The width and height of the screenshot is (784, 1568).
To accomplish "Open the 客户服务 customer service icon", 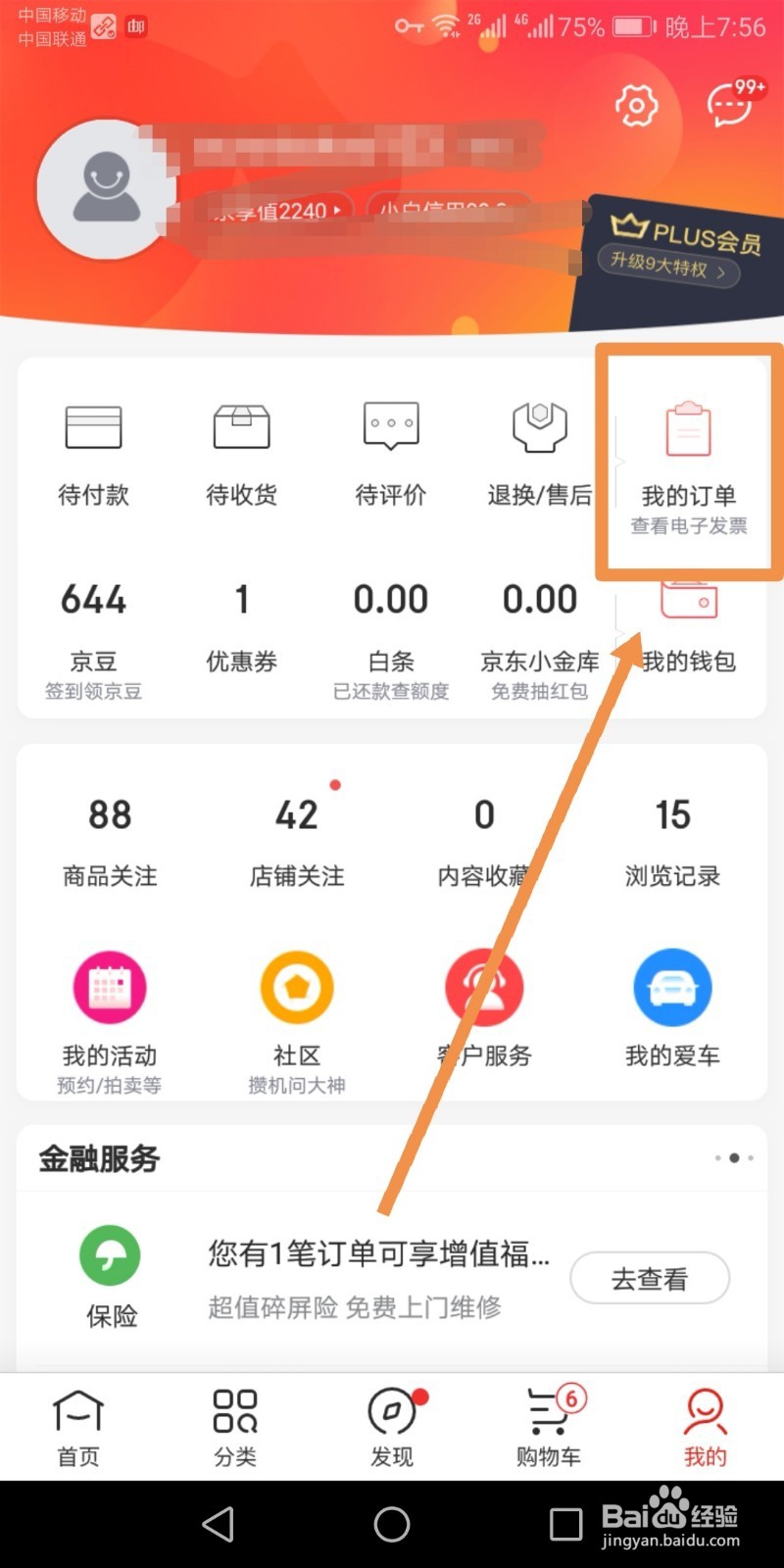I will 484,987.
